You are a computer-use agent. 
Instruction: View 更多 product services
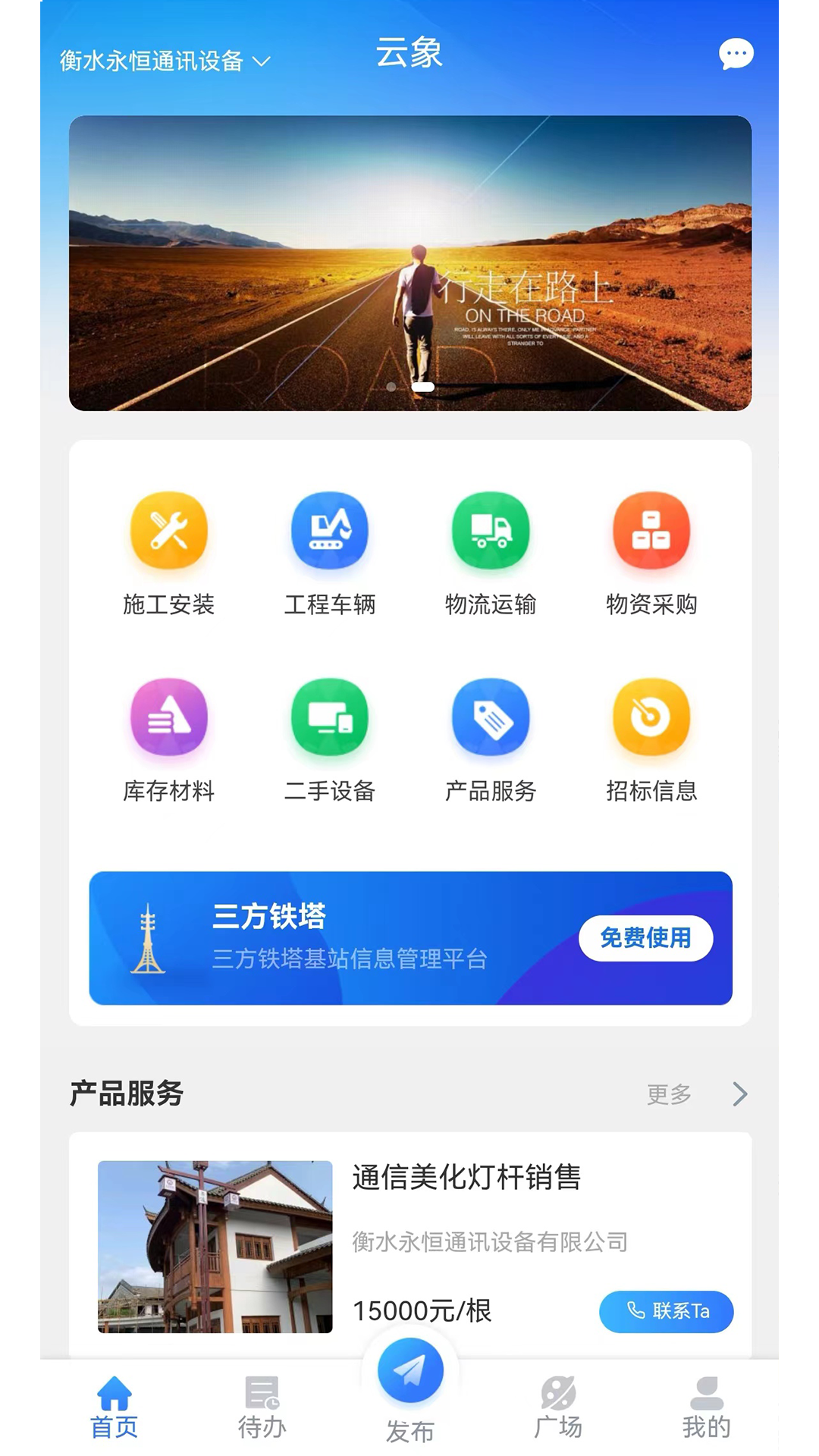(696, 1094)
